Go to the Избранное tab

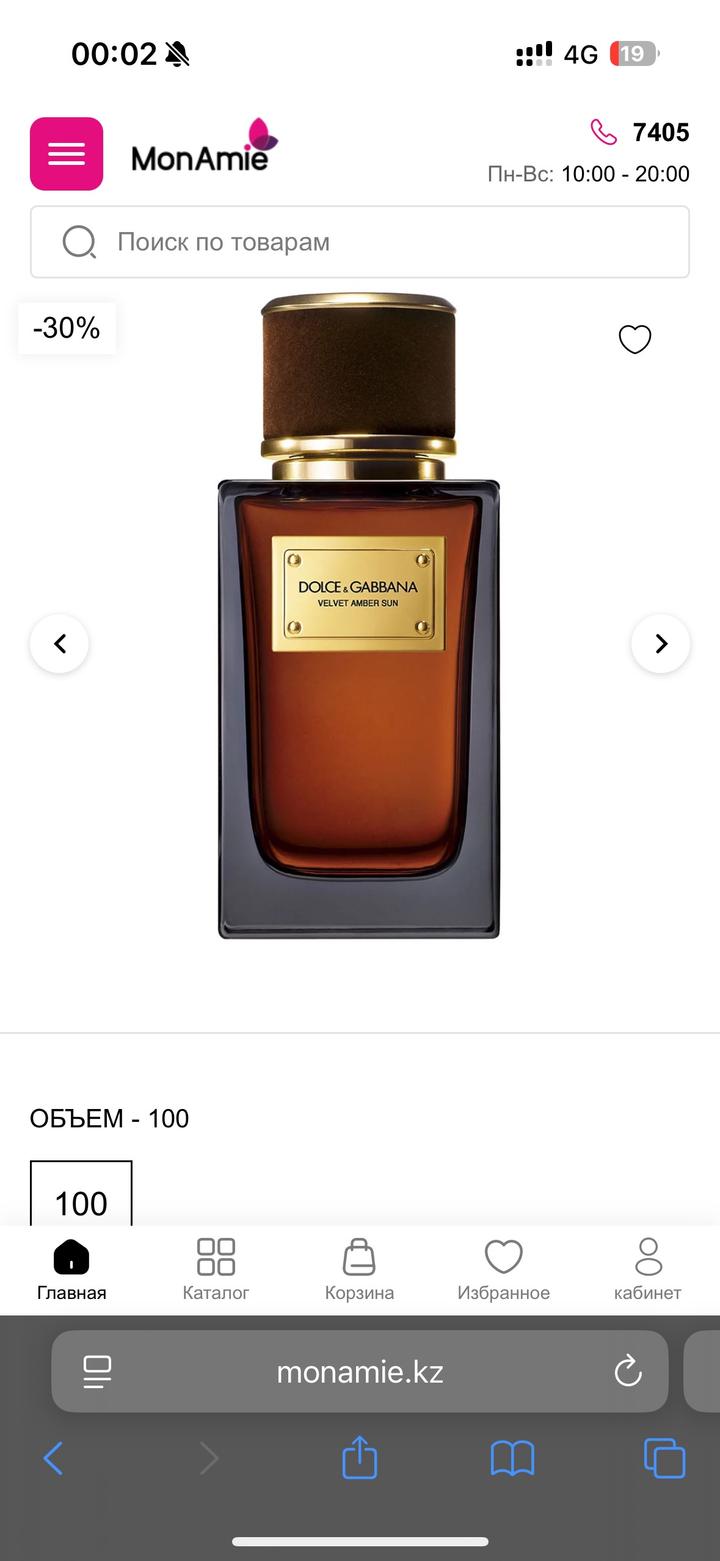pyautogui.click(x=503, y=1270)
